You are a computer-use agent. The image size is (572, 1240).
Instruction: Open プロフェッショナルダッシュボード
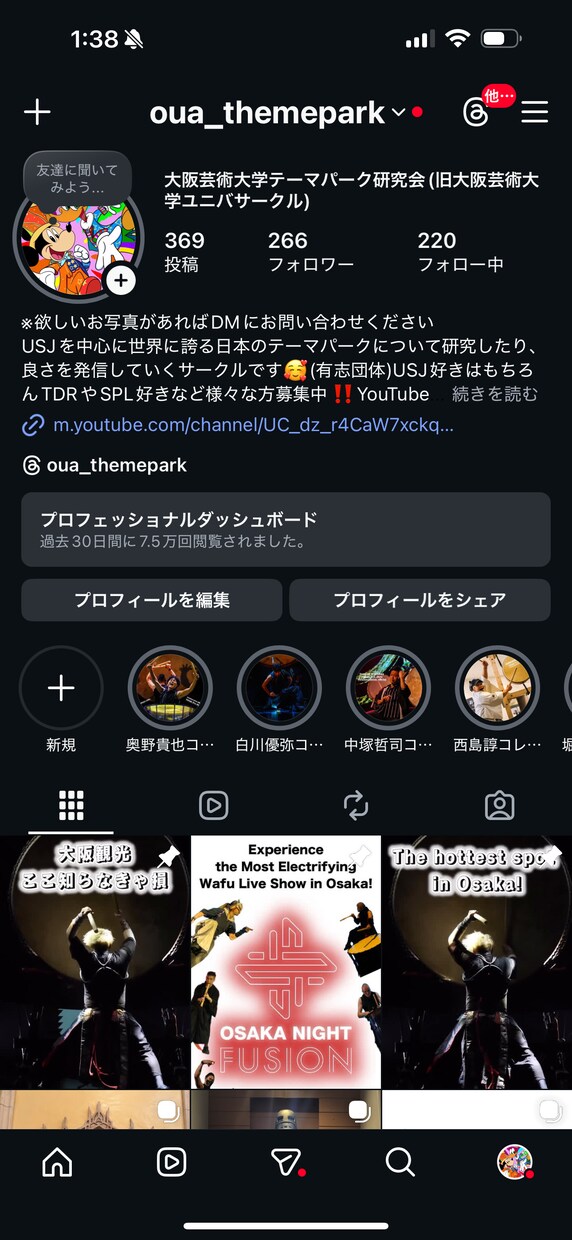pyautogui.click(x=286, y=529)
